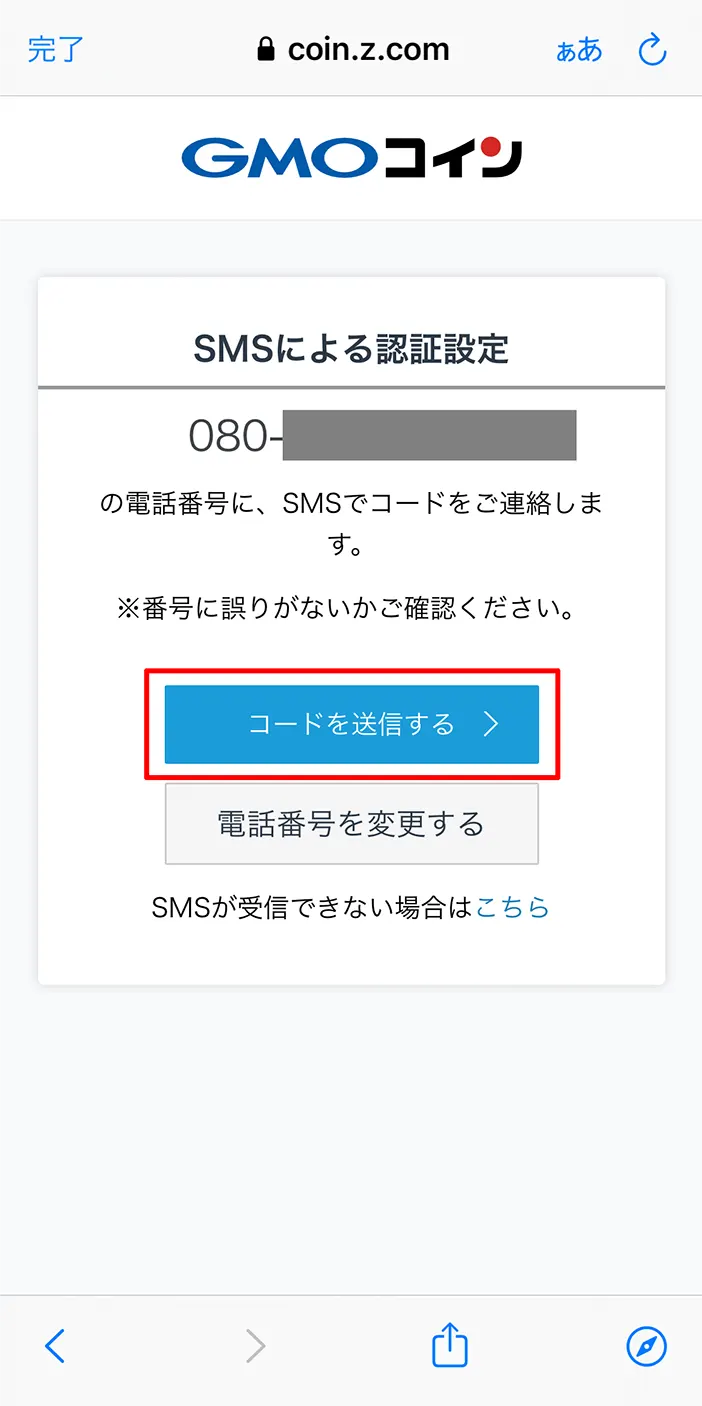The height and width of the screenshot is (1406, 702).
Task: Reload the page with the refresh icon
Action: point(652,49)
